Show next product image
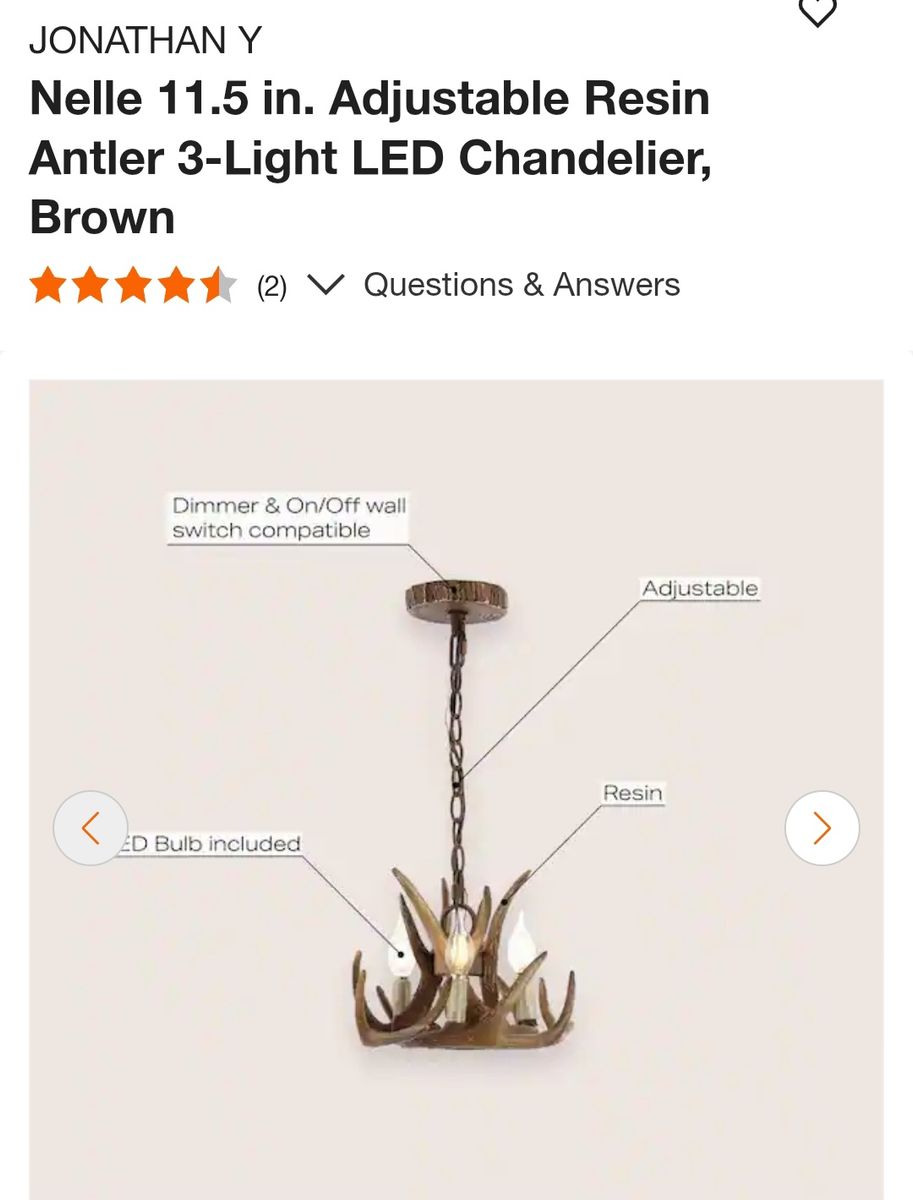This screenshot has height=1200, width=913. pyautogui.click(x=821, y=828)
